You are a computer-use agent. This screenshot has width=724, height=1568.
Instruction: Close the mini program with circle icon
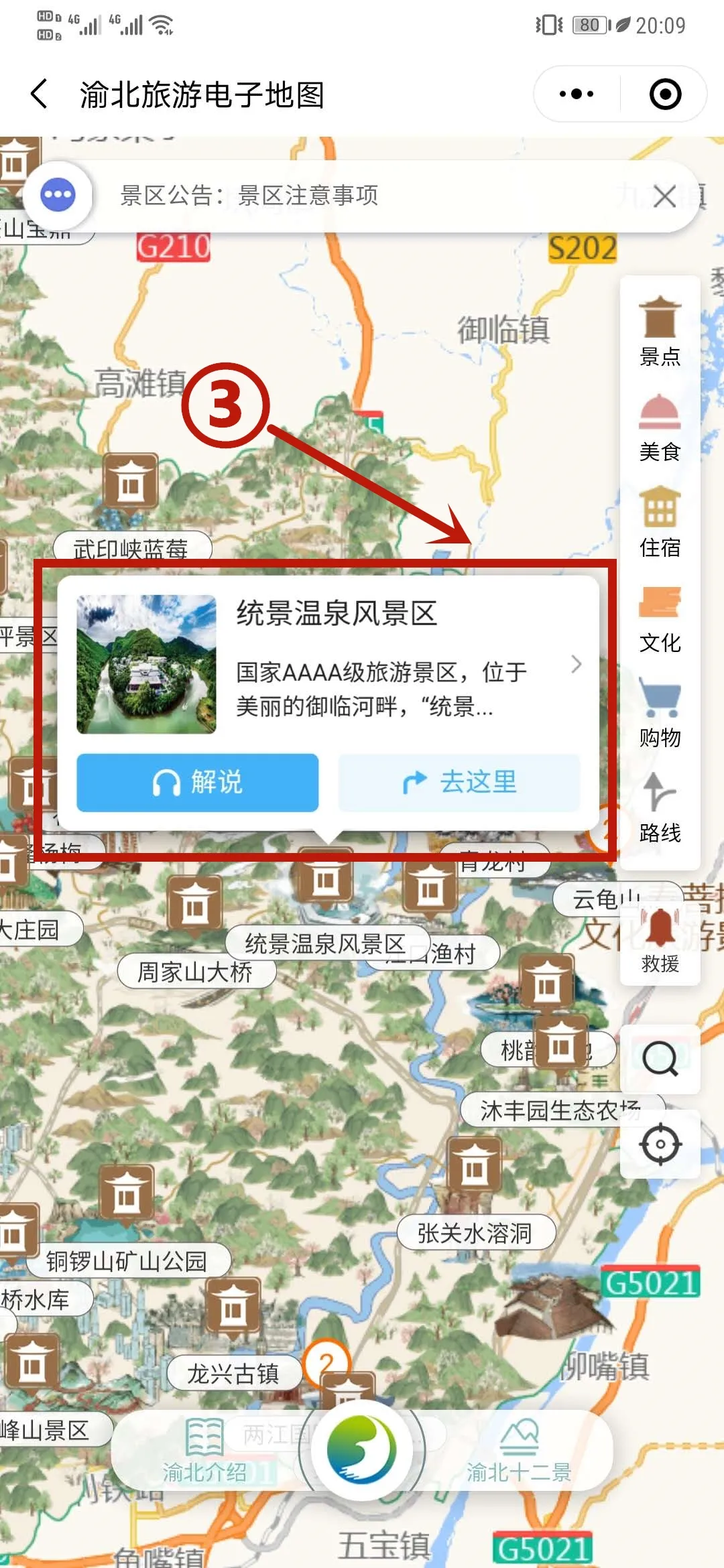pyautogui.click(x=665, y=94)
